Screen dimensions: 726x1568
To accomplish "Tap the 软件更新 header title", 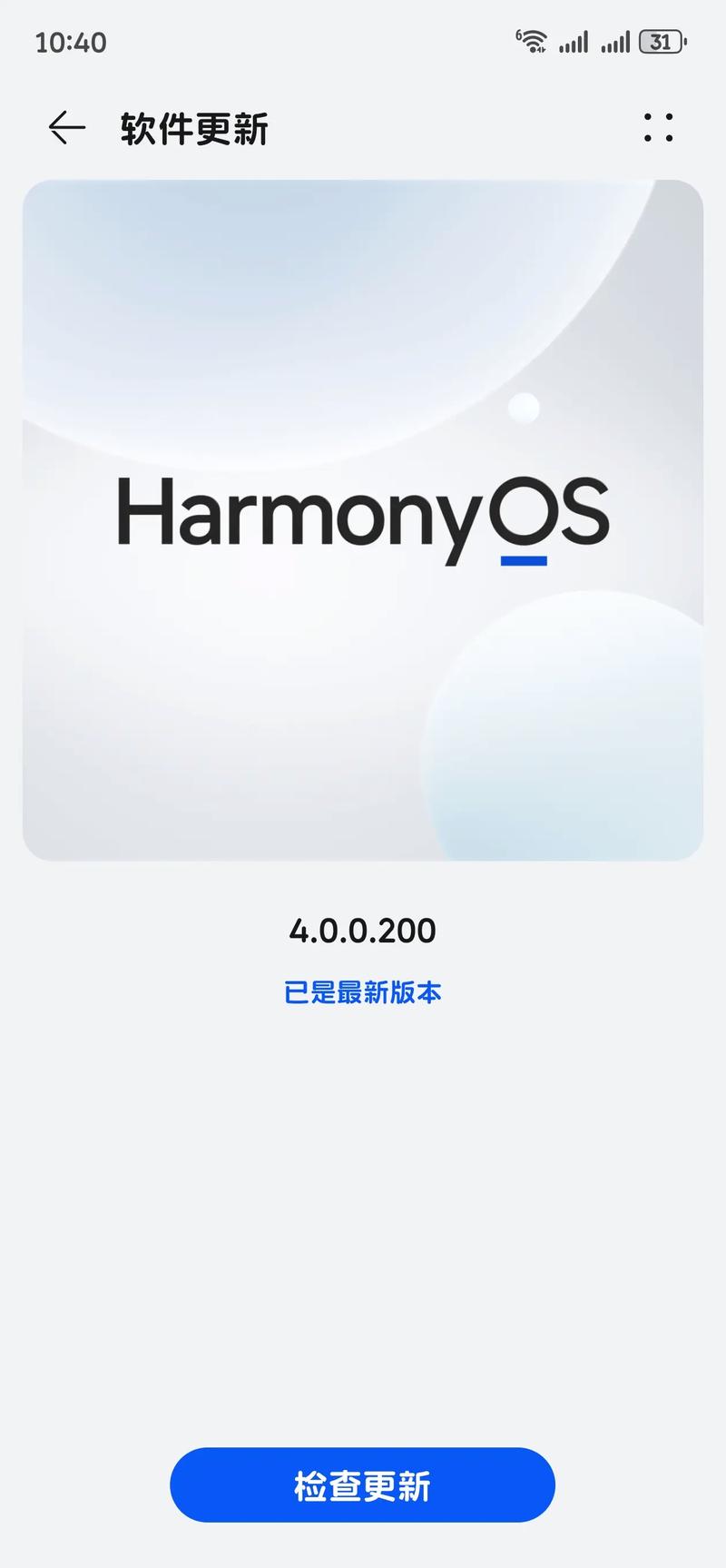I will (x=192, y=129).
